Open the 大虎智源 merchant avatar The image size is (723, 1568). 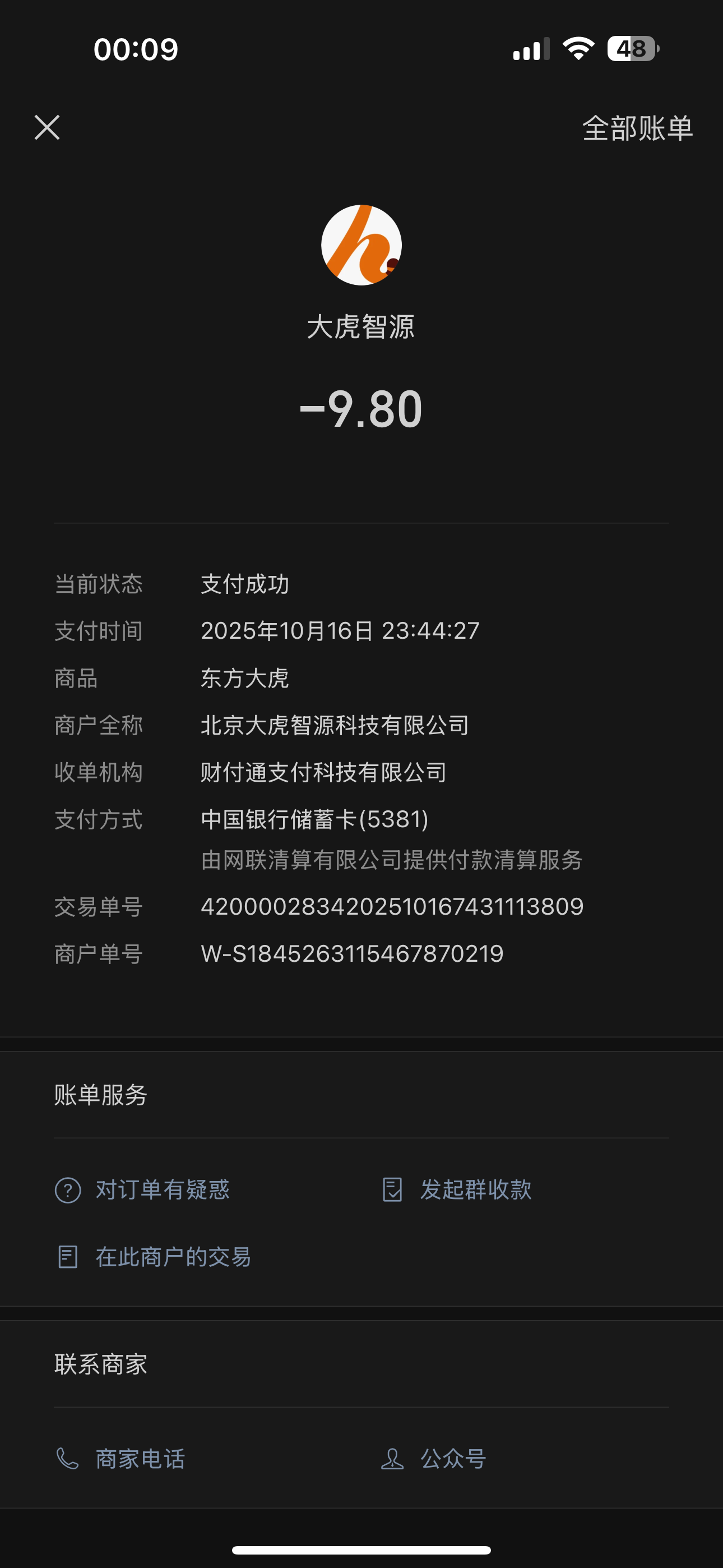coord(361,245)
